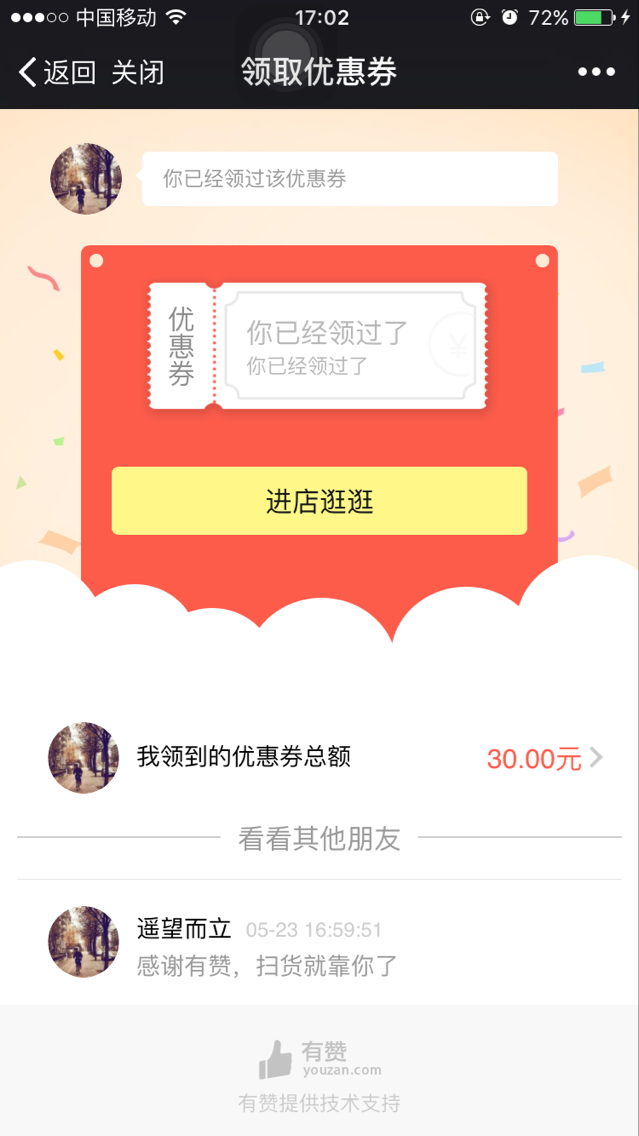Close the page via 关闭
This screenshot has width=639, height=1136.
pos(137,72)
